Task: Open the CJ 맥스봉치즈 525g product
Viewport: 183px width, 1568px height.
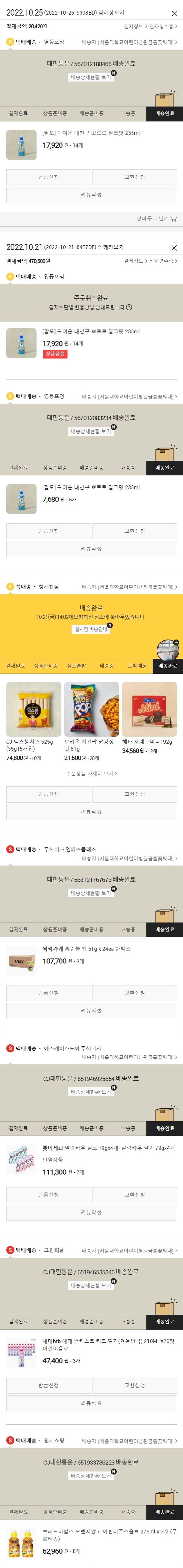Action: pos(34,709)
